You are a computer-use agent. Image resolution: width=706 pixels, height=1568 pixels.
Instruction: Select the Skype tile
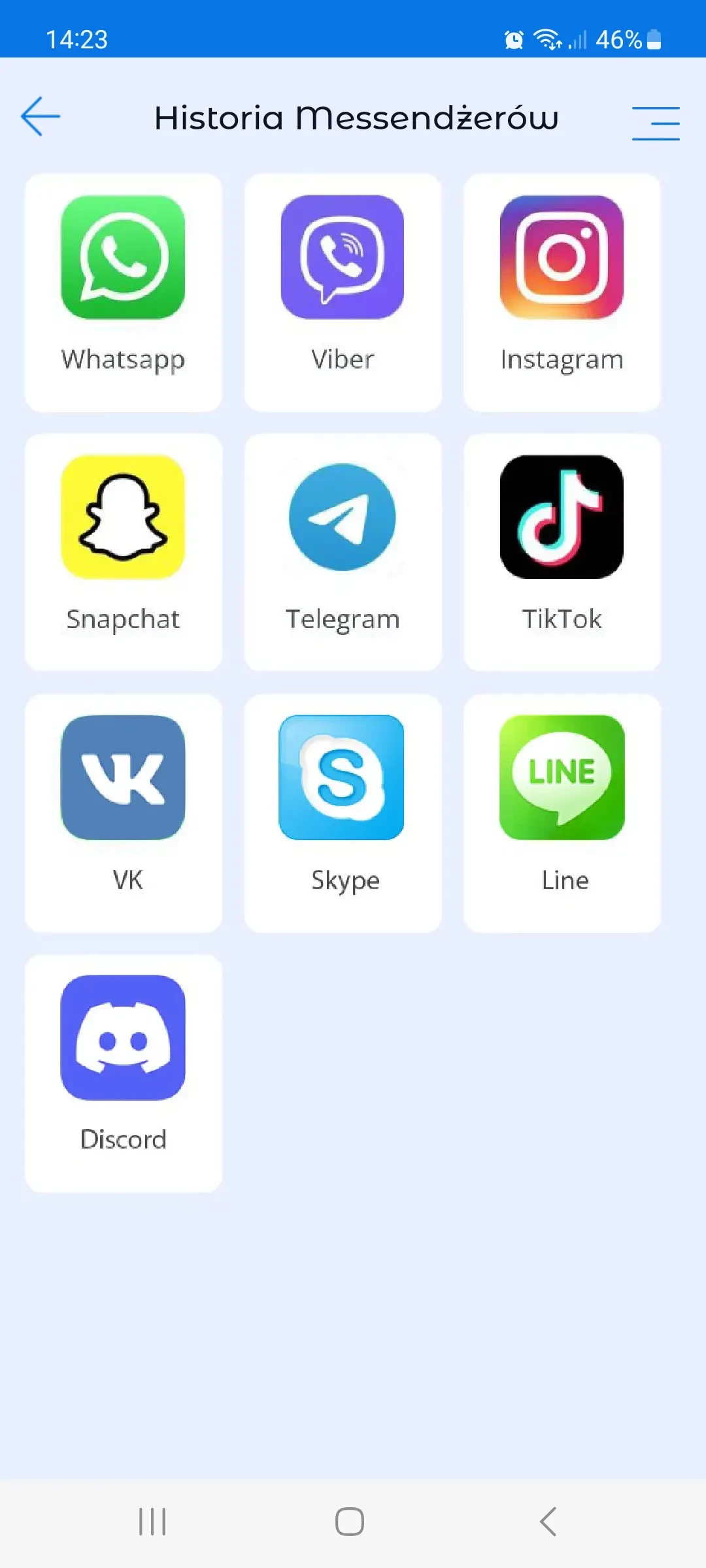click(343, 813)
